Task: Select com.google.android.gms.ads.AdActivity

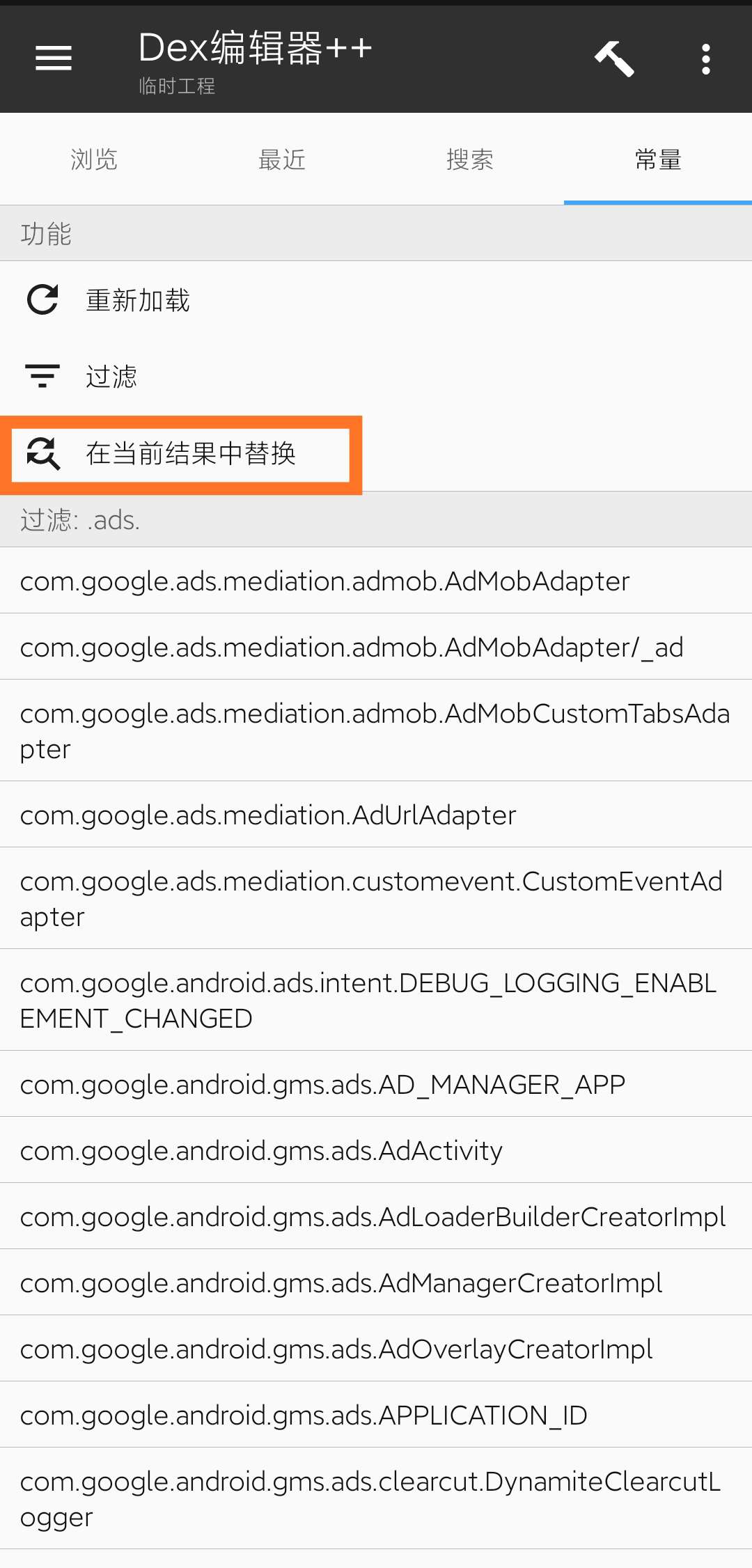Action: coord(261,1150)
